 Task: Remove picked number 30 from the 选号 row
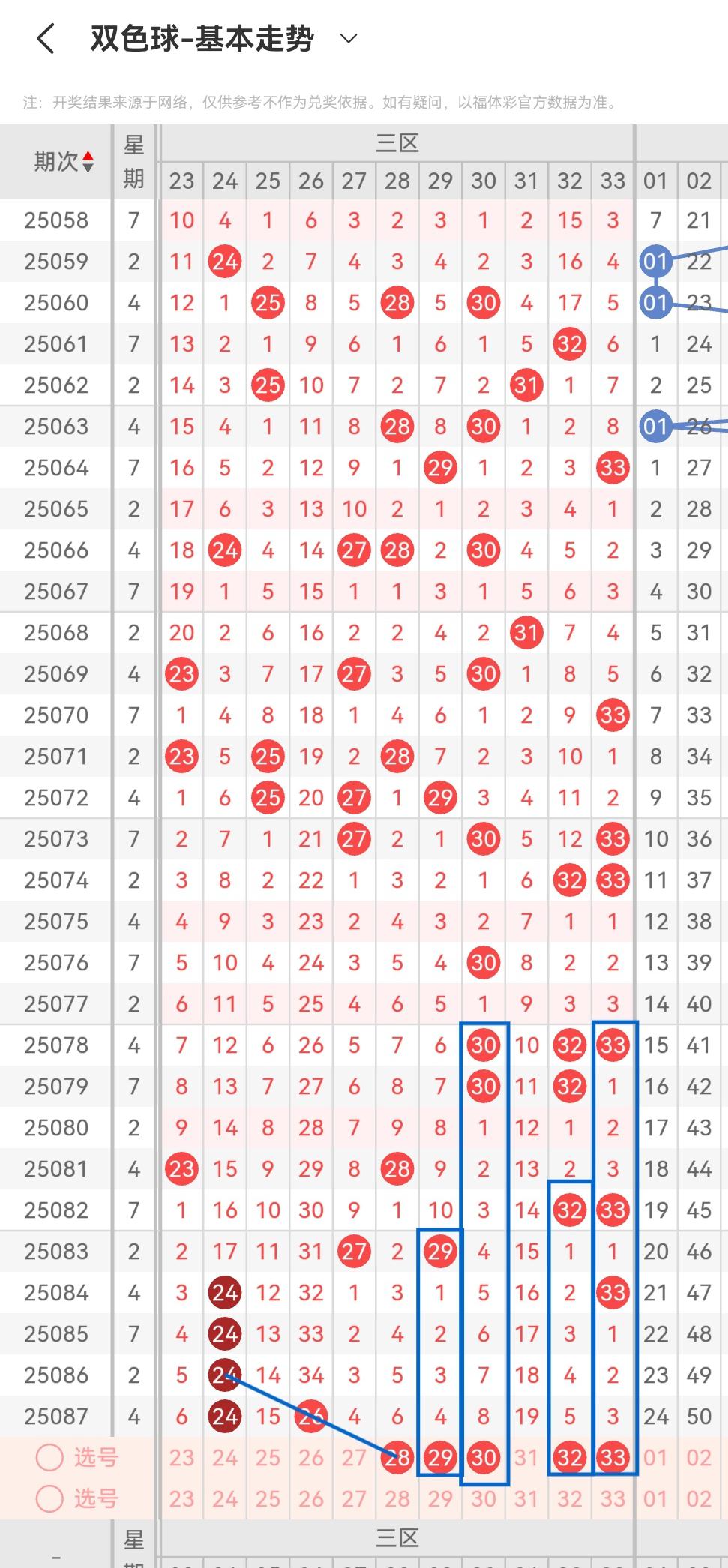484,1457
